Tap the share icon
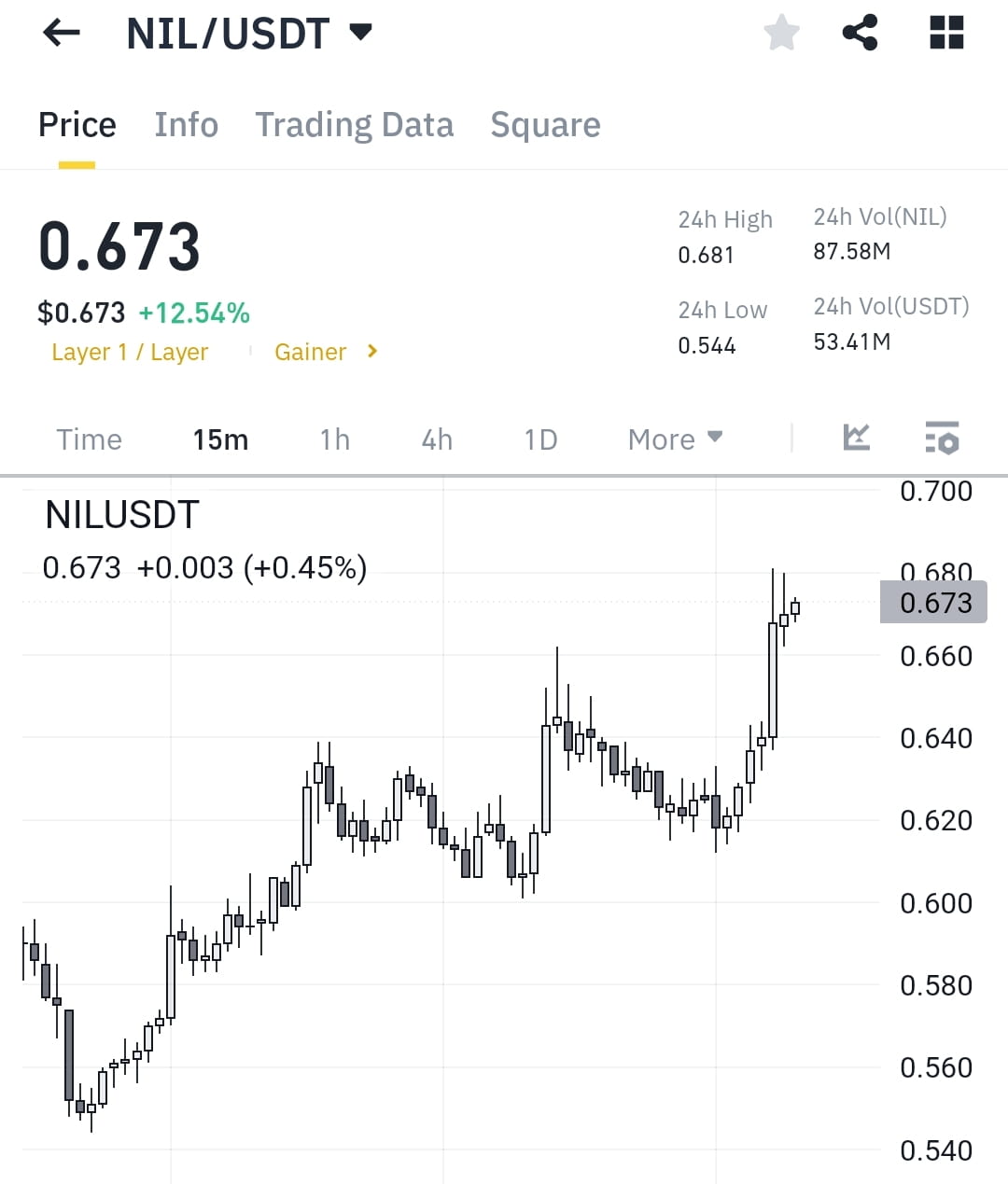Viewport: 1008px width, 1184px height. point(860,33)
